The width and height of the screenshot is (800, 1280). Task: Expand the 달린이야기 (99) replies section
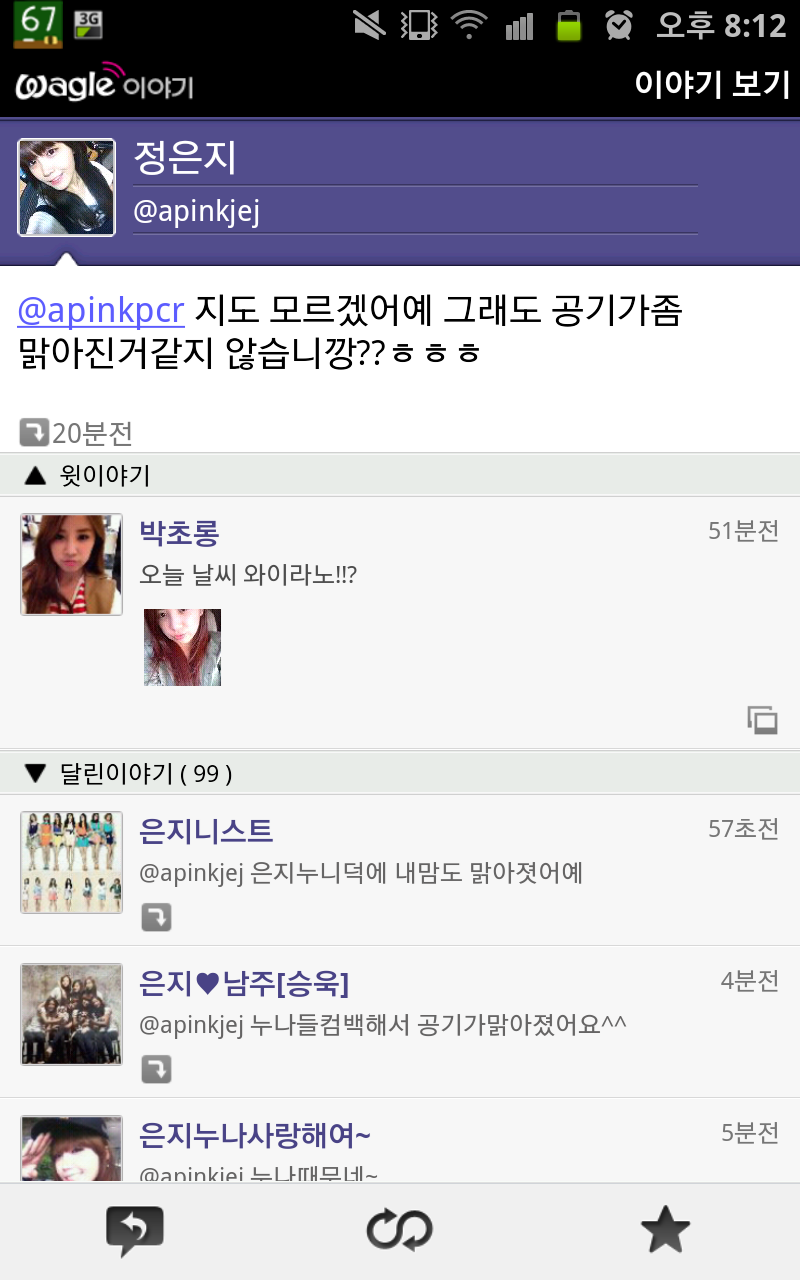coord(128,773)
